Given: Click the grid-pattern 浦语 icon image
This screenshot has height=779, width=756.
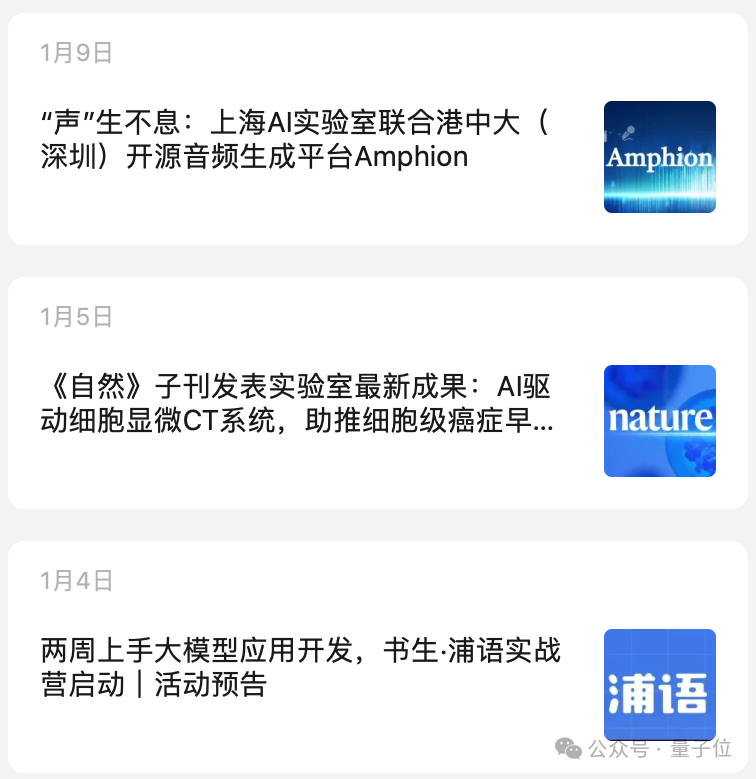Looking at the screenshot, I should tap(660, 685).
